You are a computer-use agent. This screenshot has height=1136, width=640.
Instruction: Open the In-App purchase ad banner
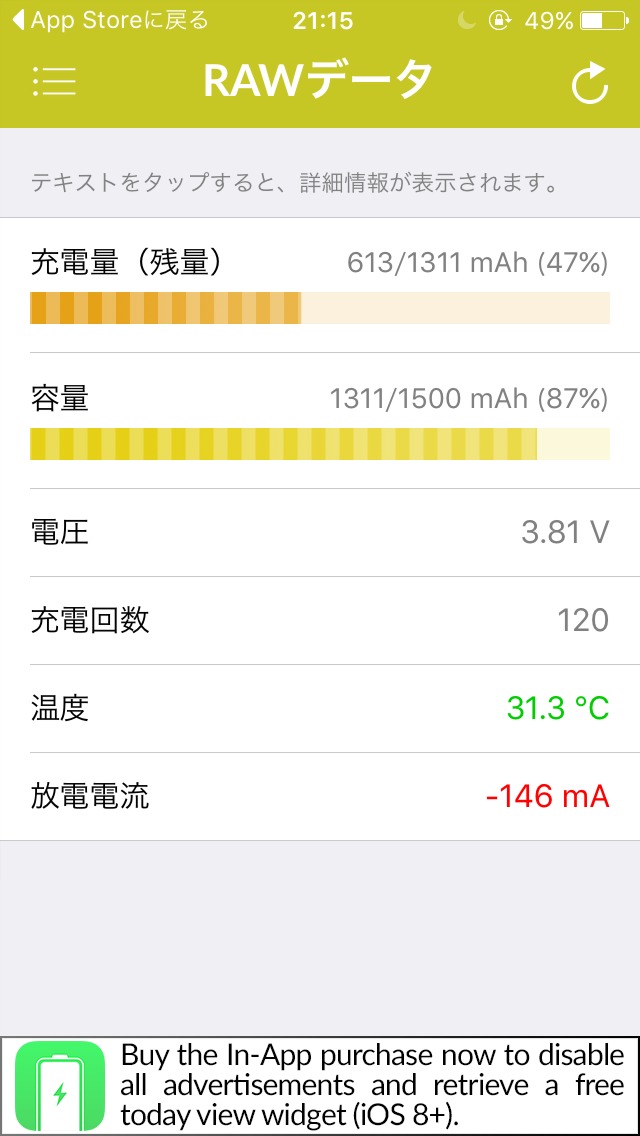tap(320, 1085)
